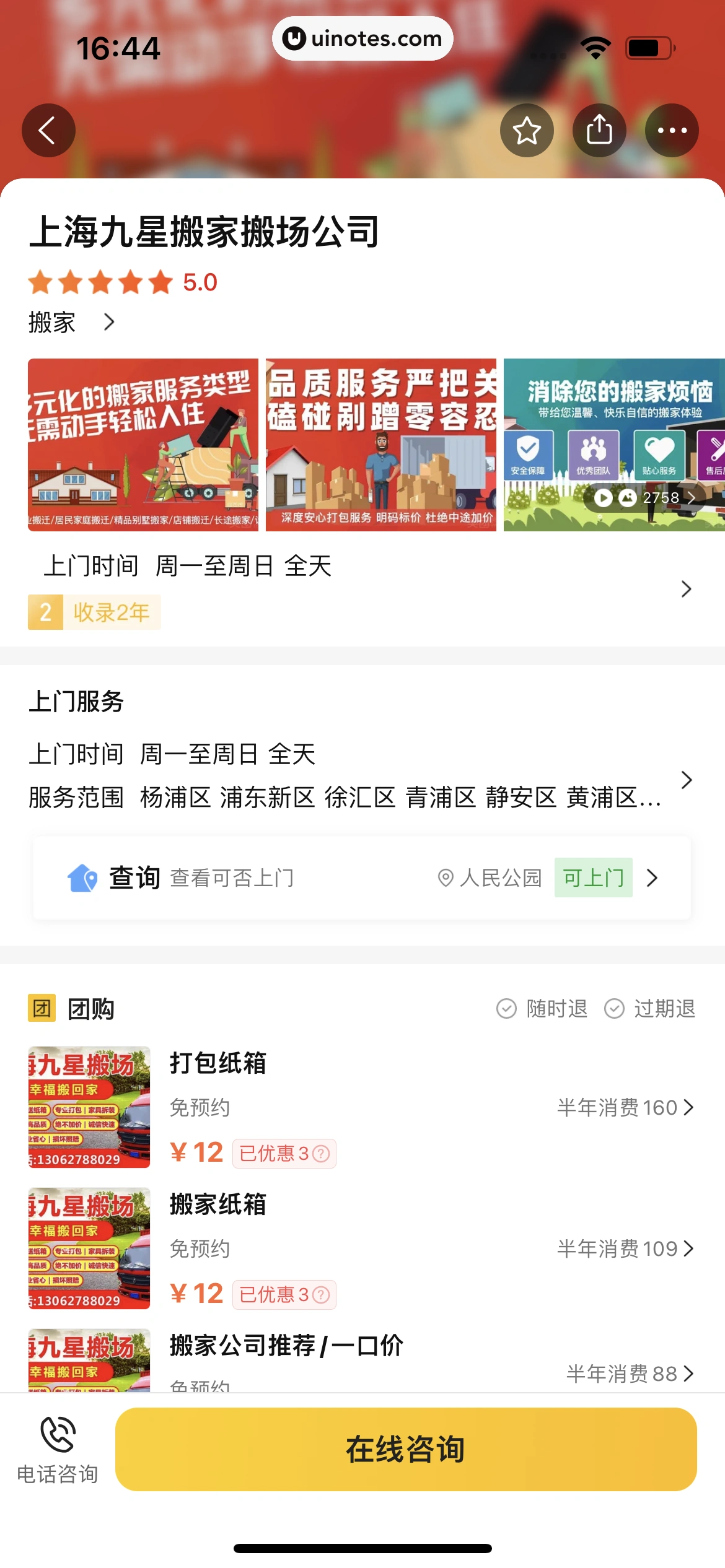This screenshot has width=725, height=1568.
Task: Select the 随时退 refund checkmark
Action: [x=507, y=1008]
